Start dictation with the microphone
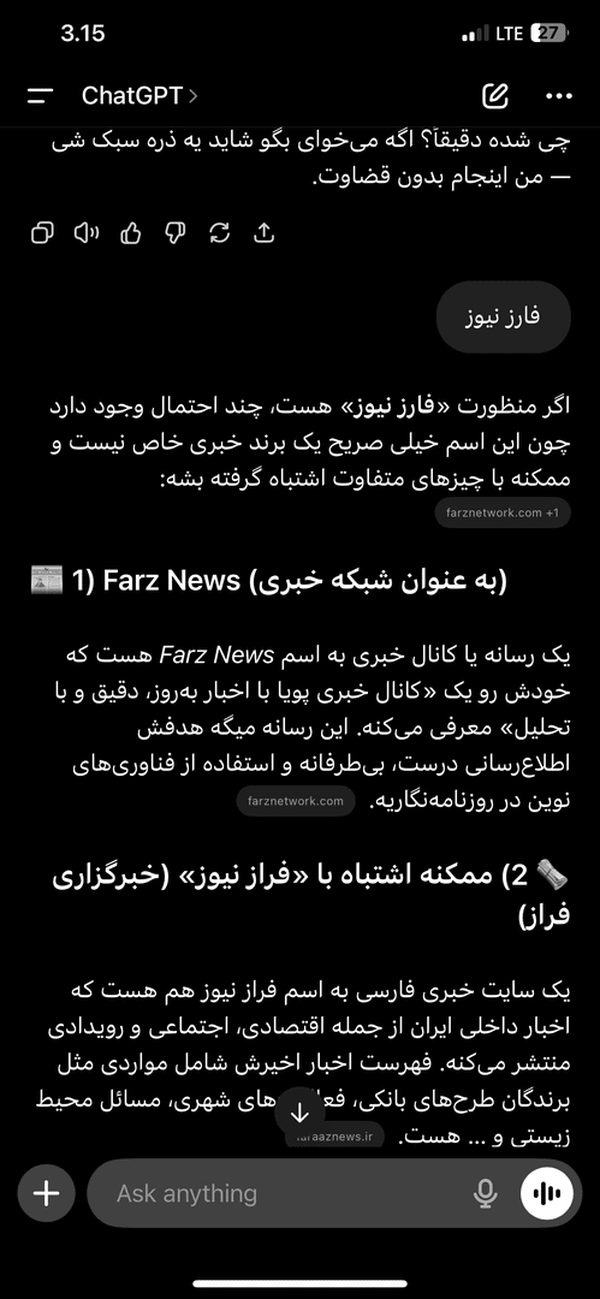This screenshot has height=1299, width=600. point(486,1193)
